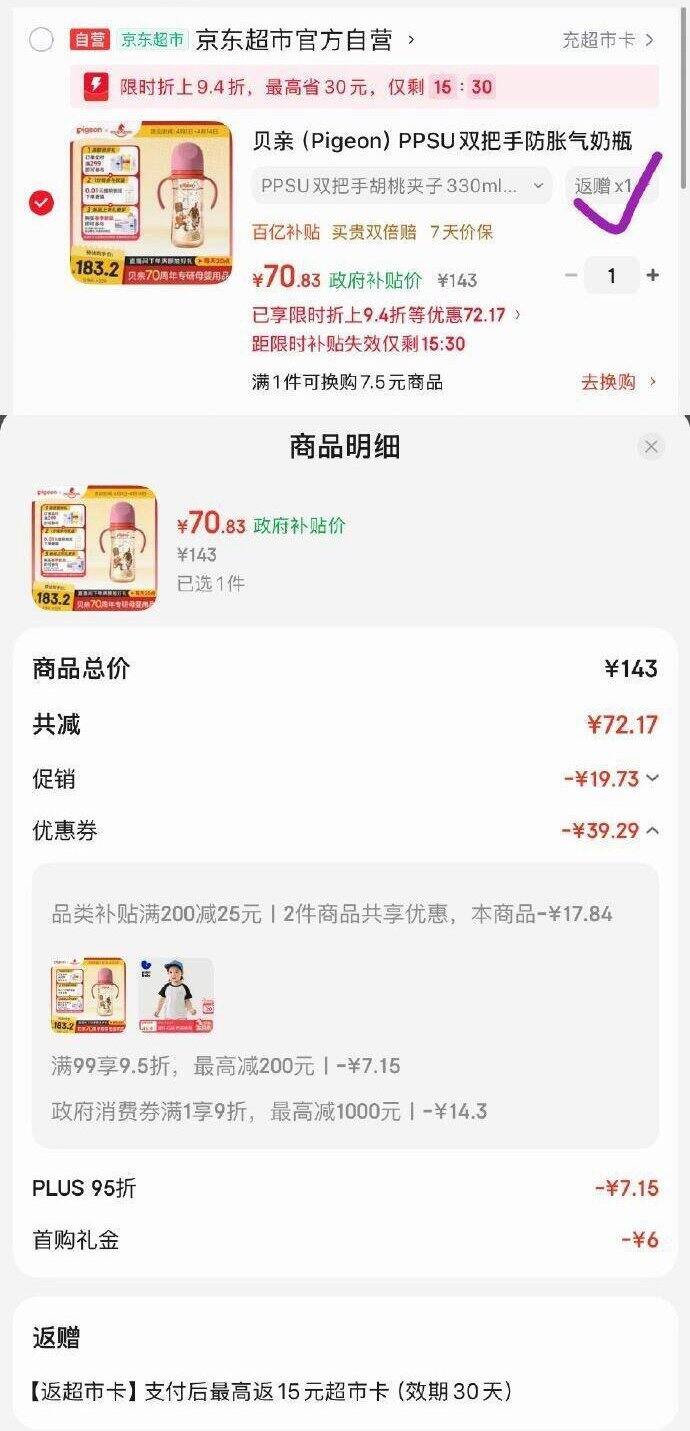Increase bottle quantity with plus button

click(x=653, y=276)
